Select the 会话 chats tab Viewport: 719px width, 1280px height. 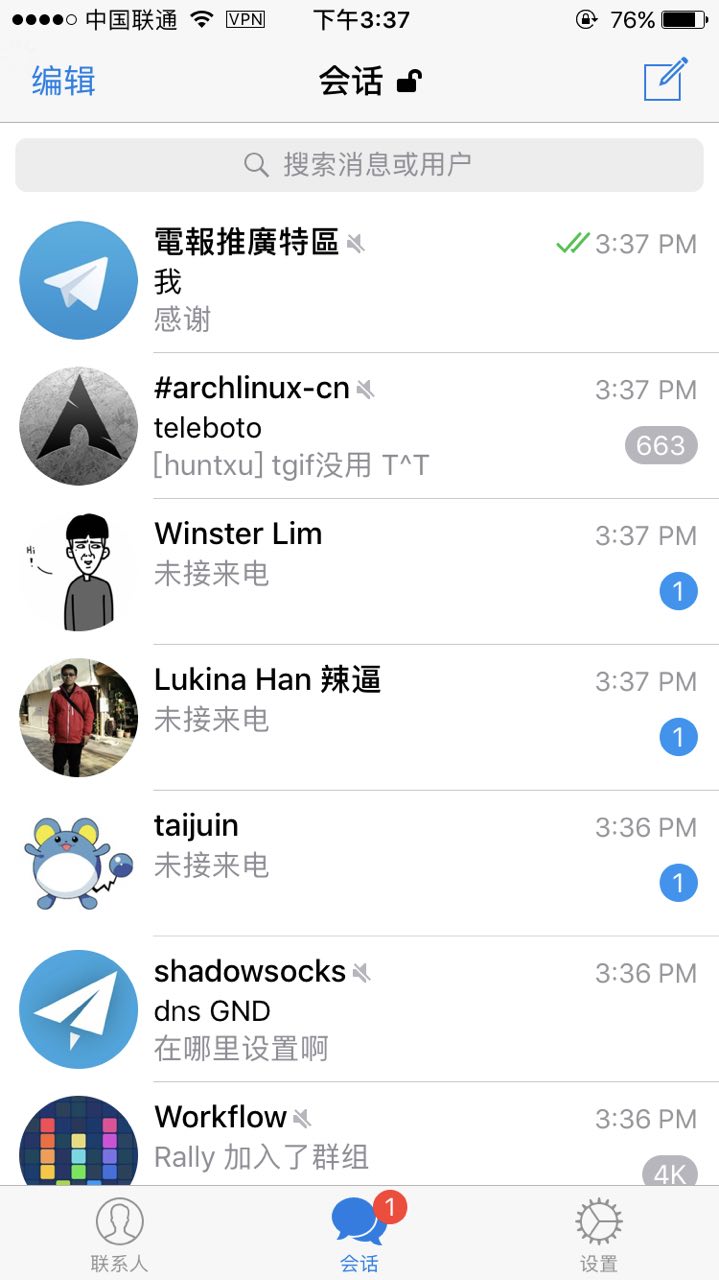click(360, 1235)
